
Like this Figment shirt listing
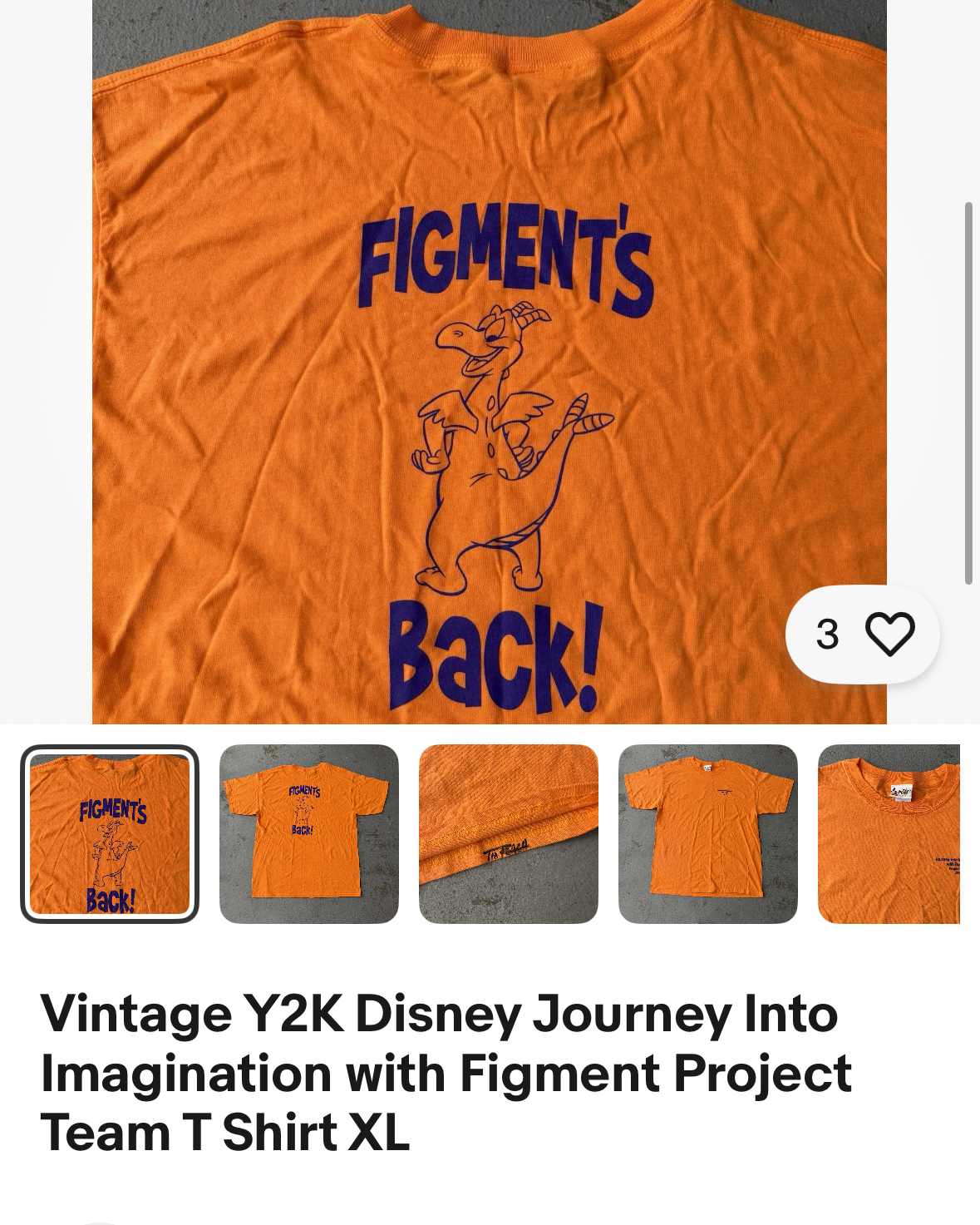coord(889,635)
